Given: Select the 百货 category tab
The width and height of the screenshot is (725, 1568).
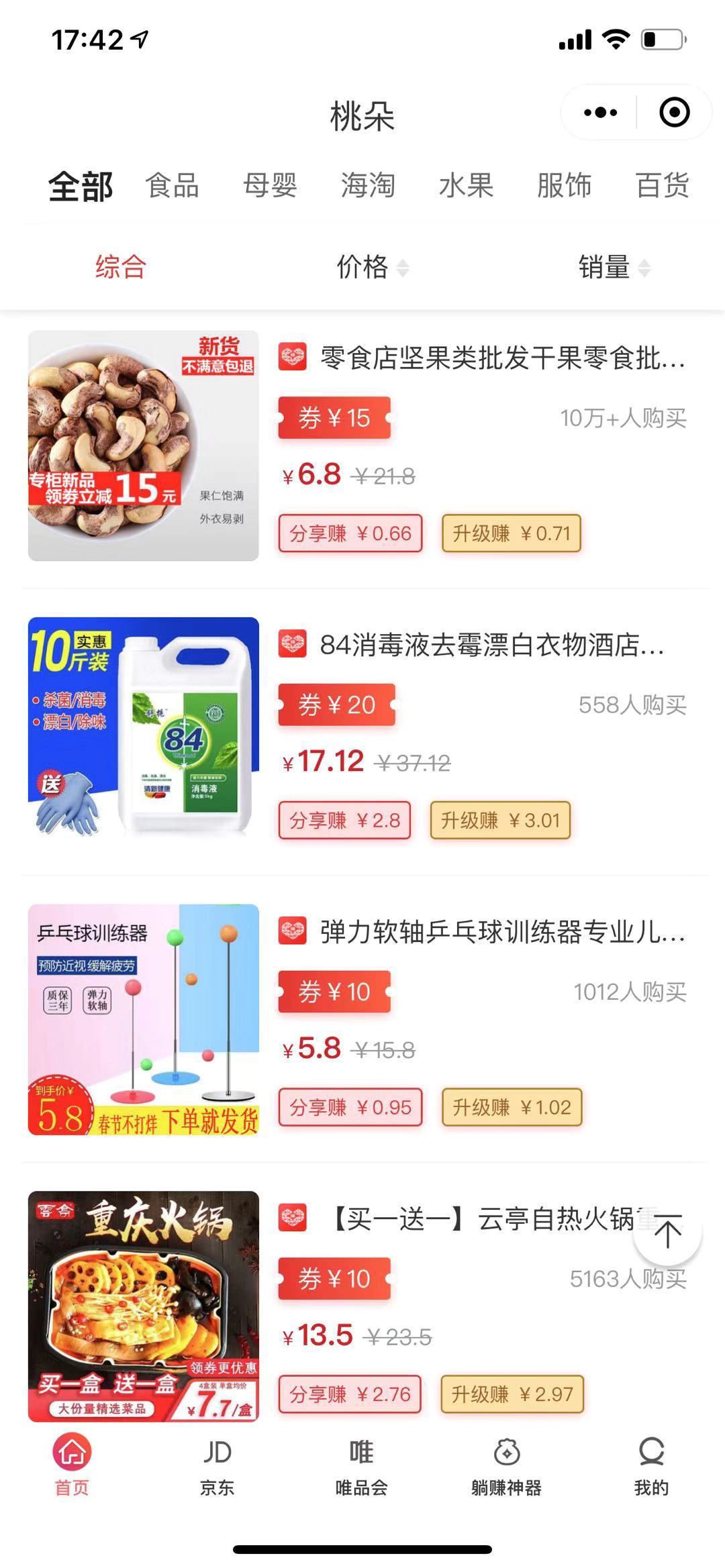Looking at the screenshot, I should (x=662, y=186).
